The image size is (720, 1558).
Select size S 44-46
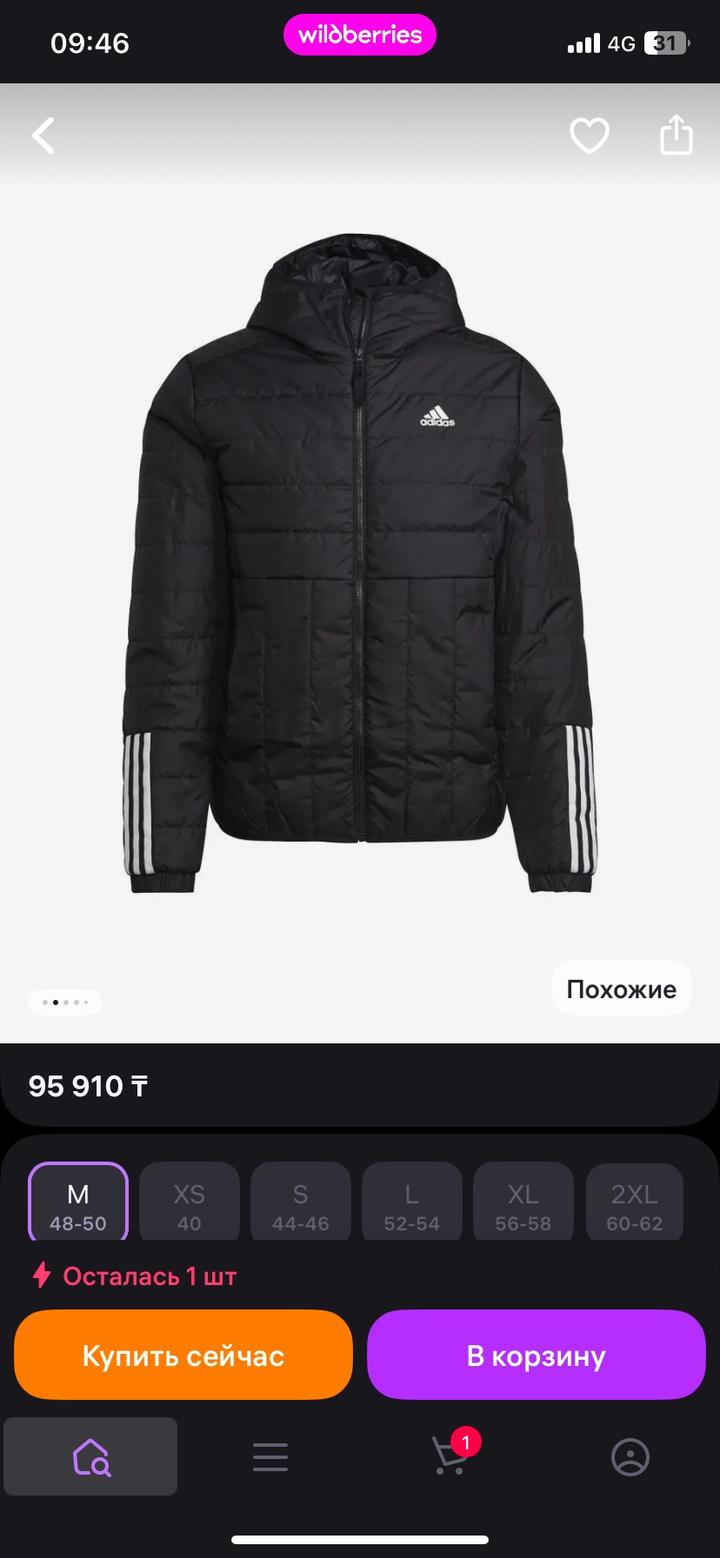point(300,1201)
